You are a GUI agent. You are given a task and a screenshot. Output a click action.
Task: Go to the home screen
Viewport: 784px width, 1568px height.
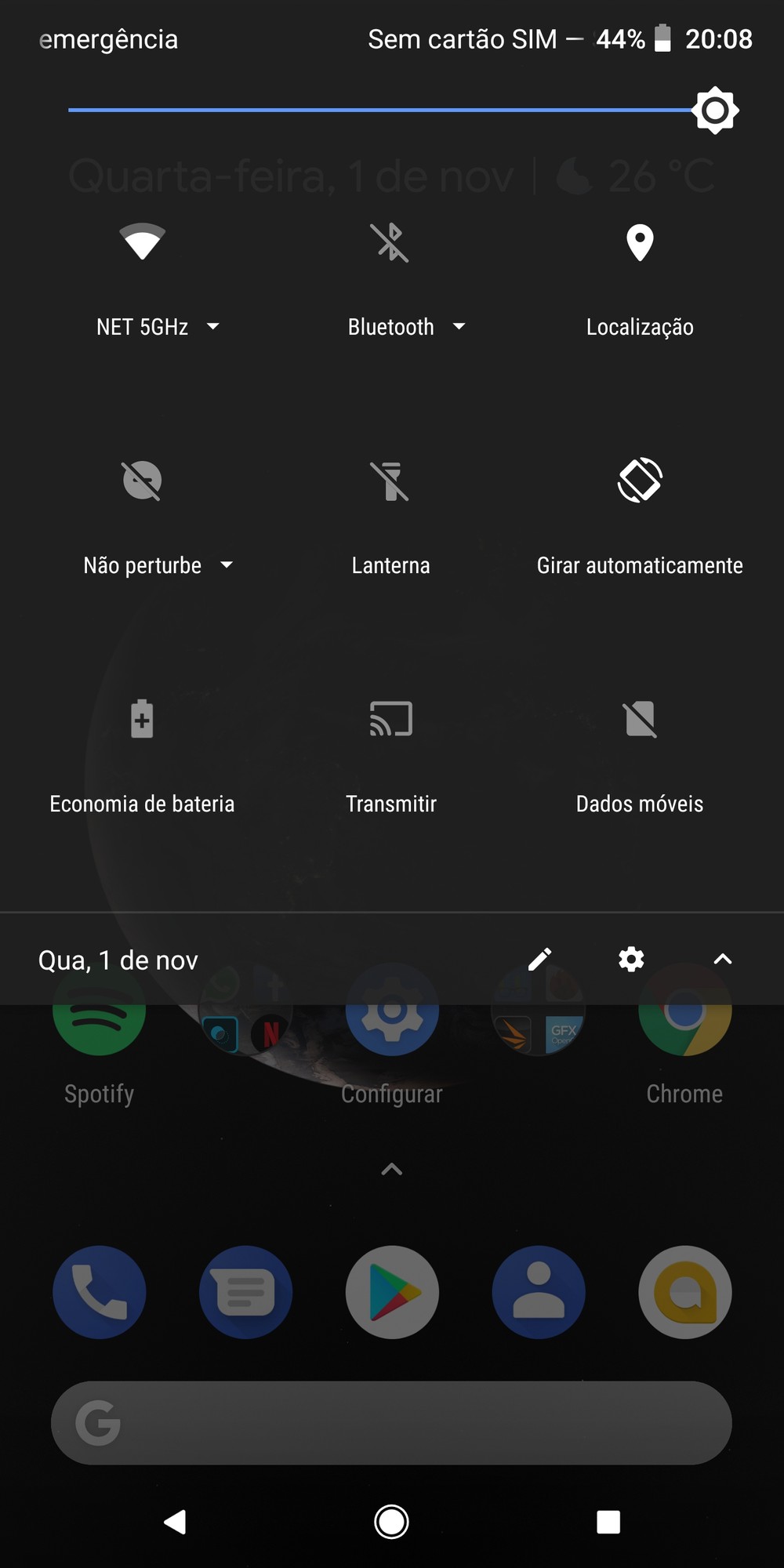point(391,1522)
